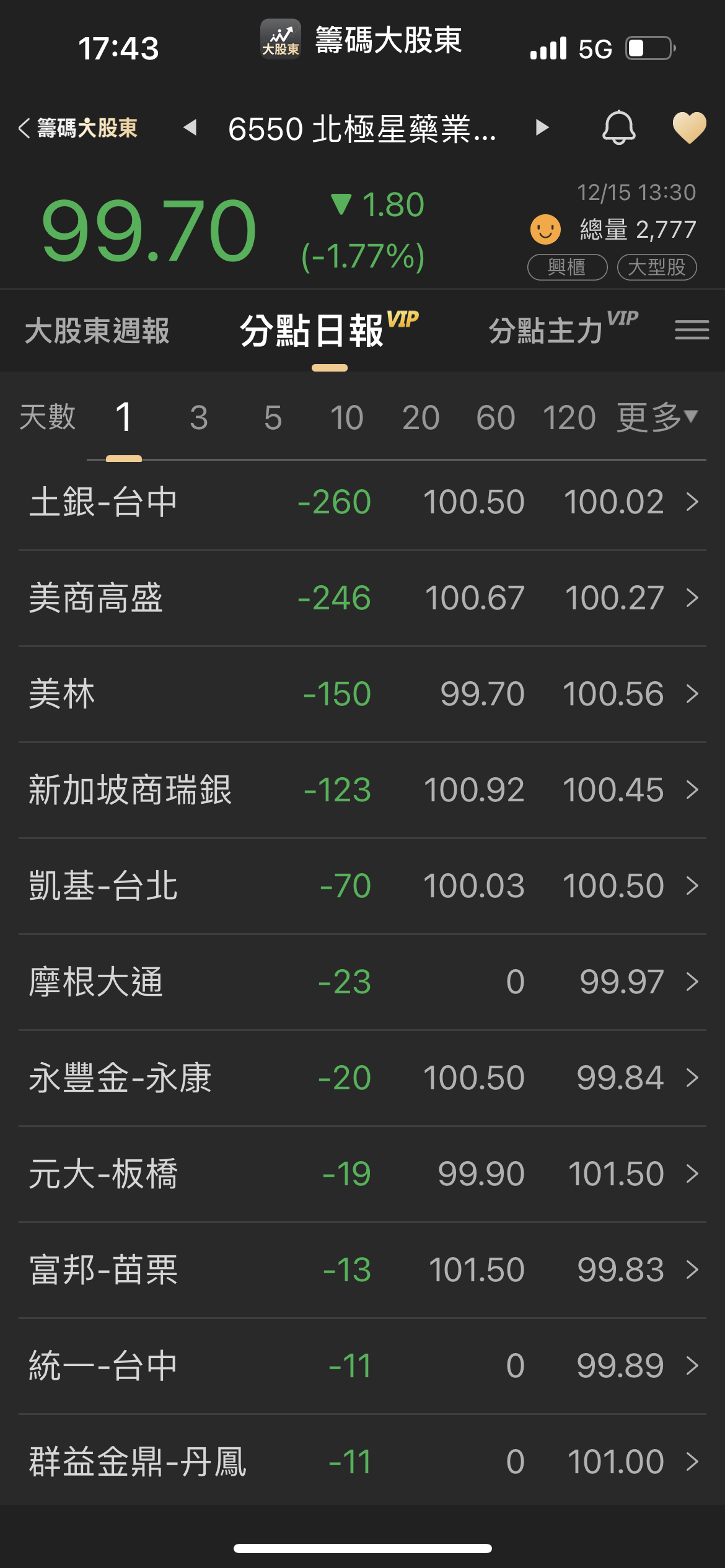The image size is (725, 1568).
Task: Select the 10 days range
Action: [x=346, y=417]
